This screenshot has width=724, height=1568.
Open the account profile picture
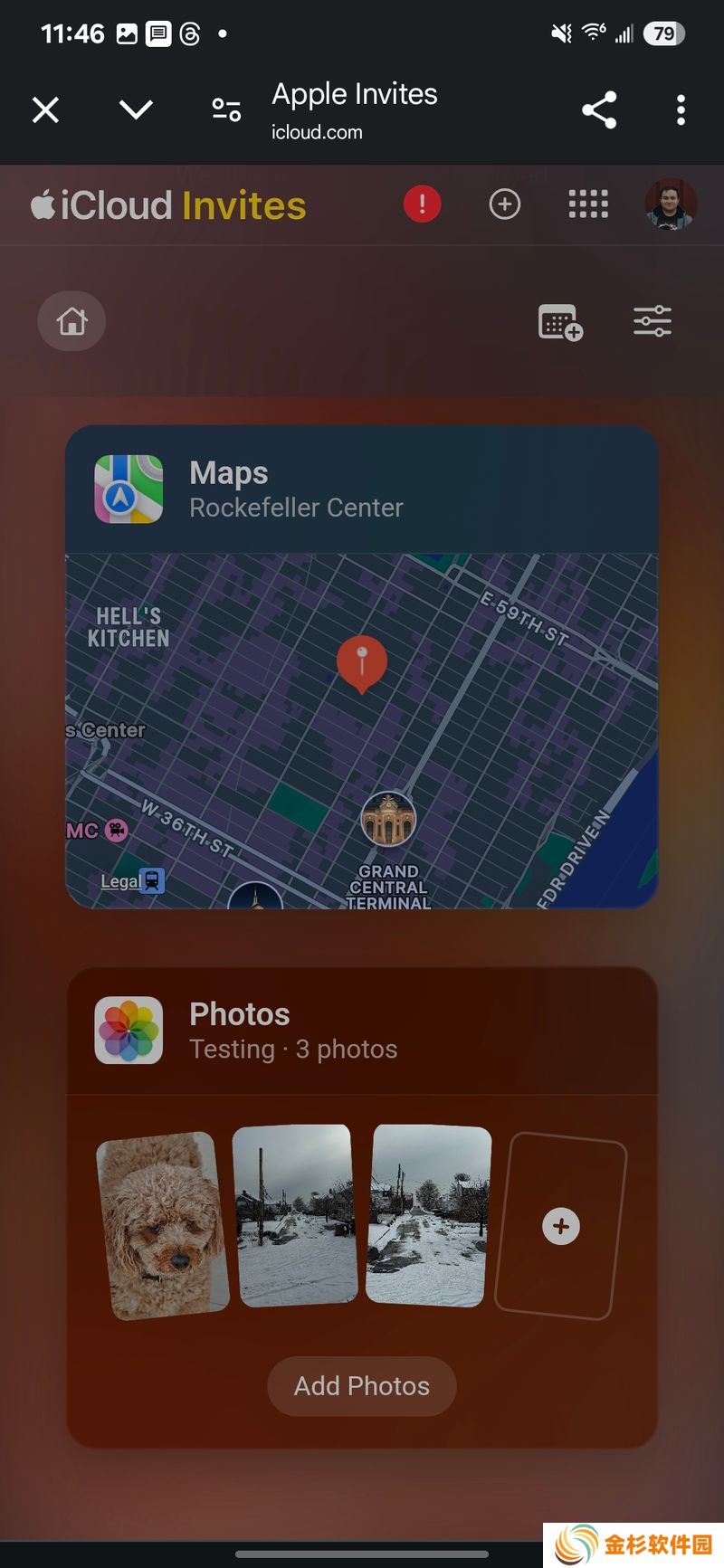[671, 204]
